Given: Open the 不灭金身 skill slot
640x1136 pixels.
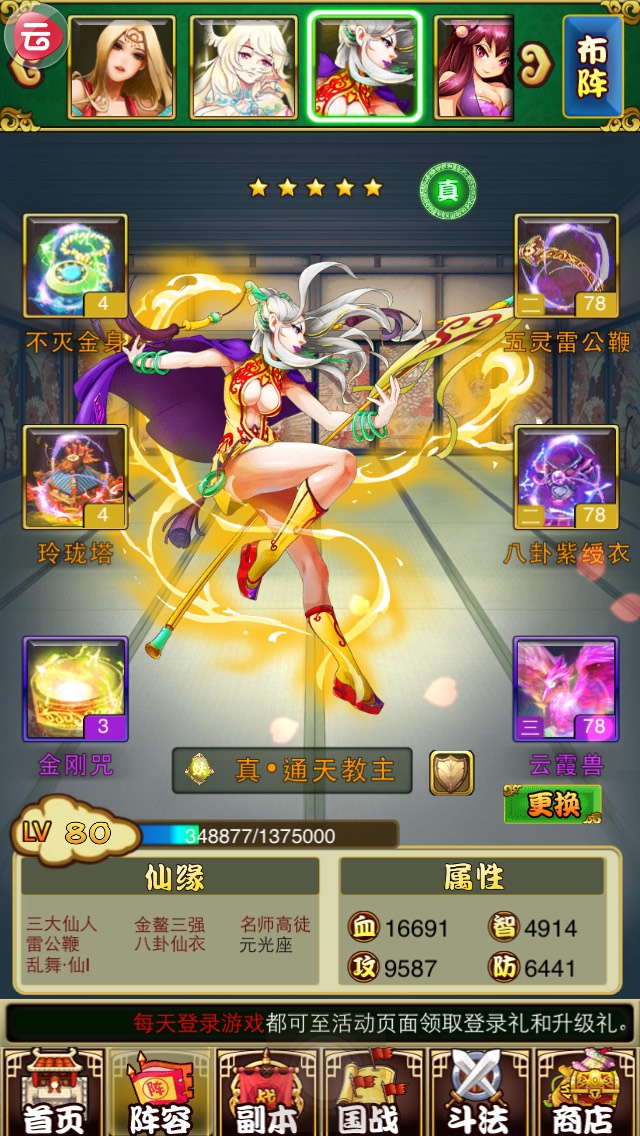Looking at the screenshot, I should pyautogui.click(x=75, y=266).
